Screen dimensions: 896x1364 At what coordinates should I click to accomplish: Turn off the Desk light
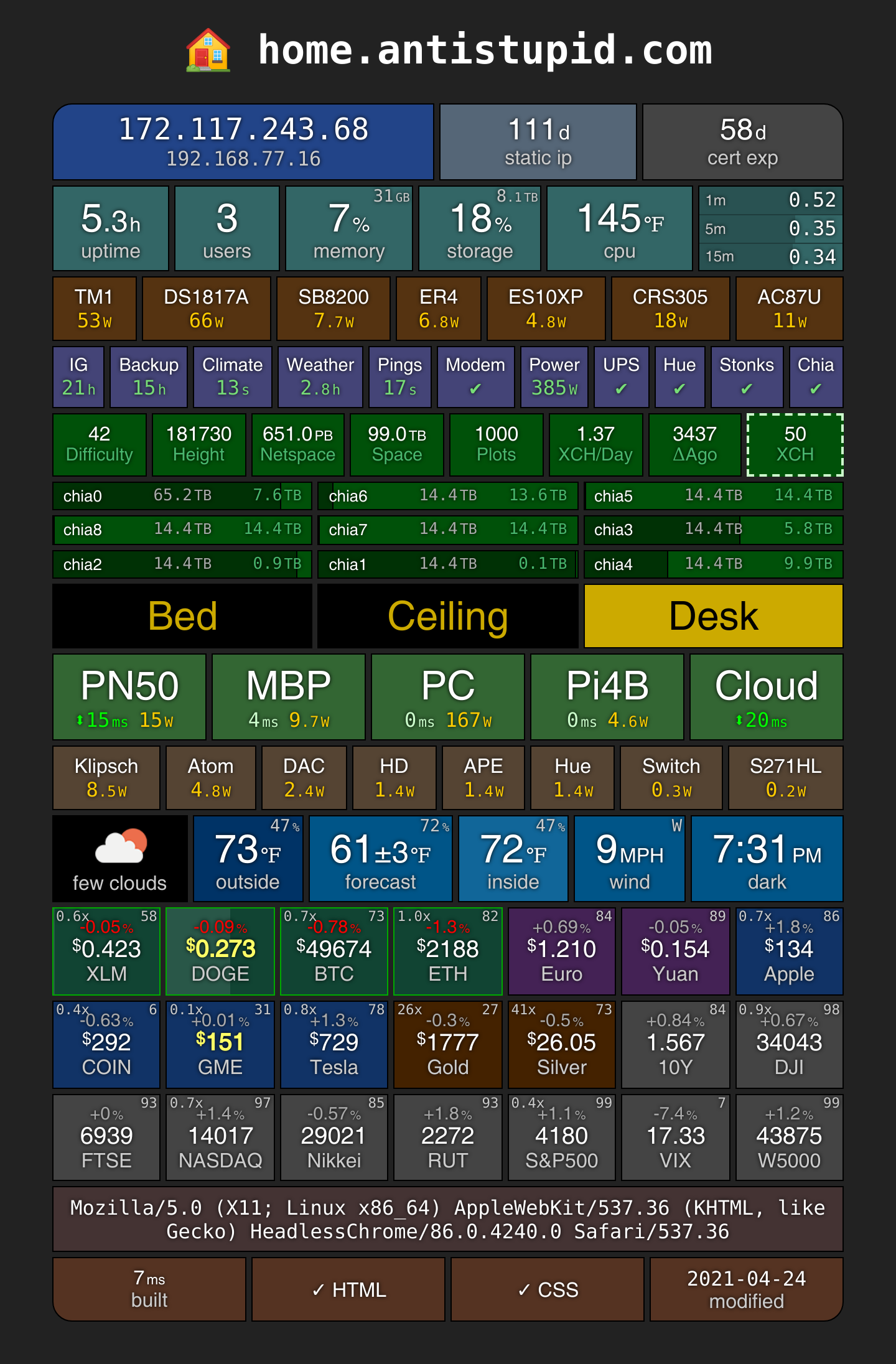714,616
